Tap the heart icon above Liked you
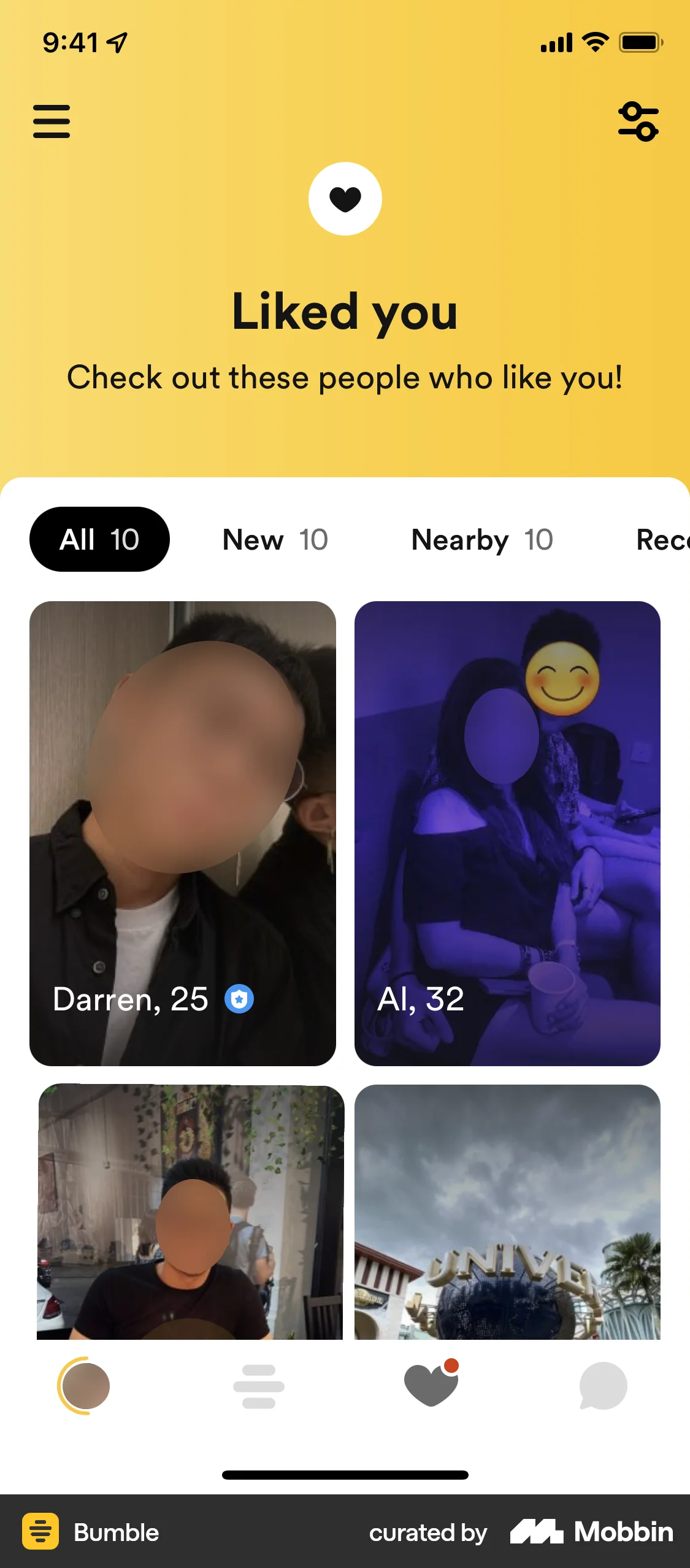 [x=345, y=198]
